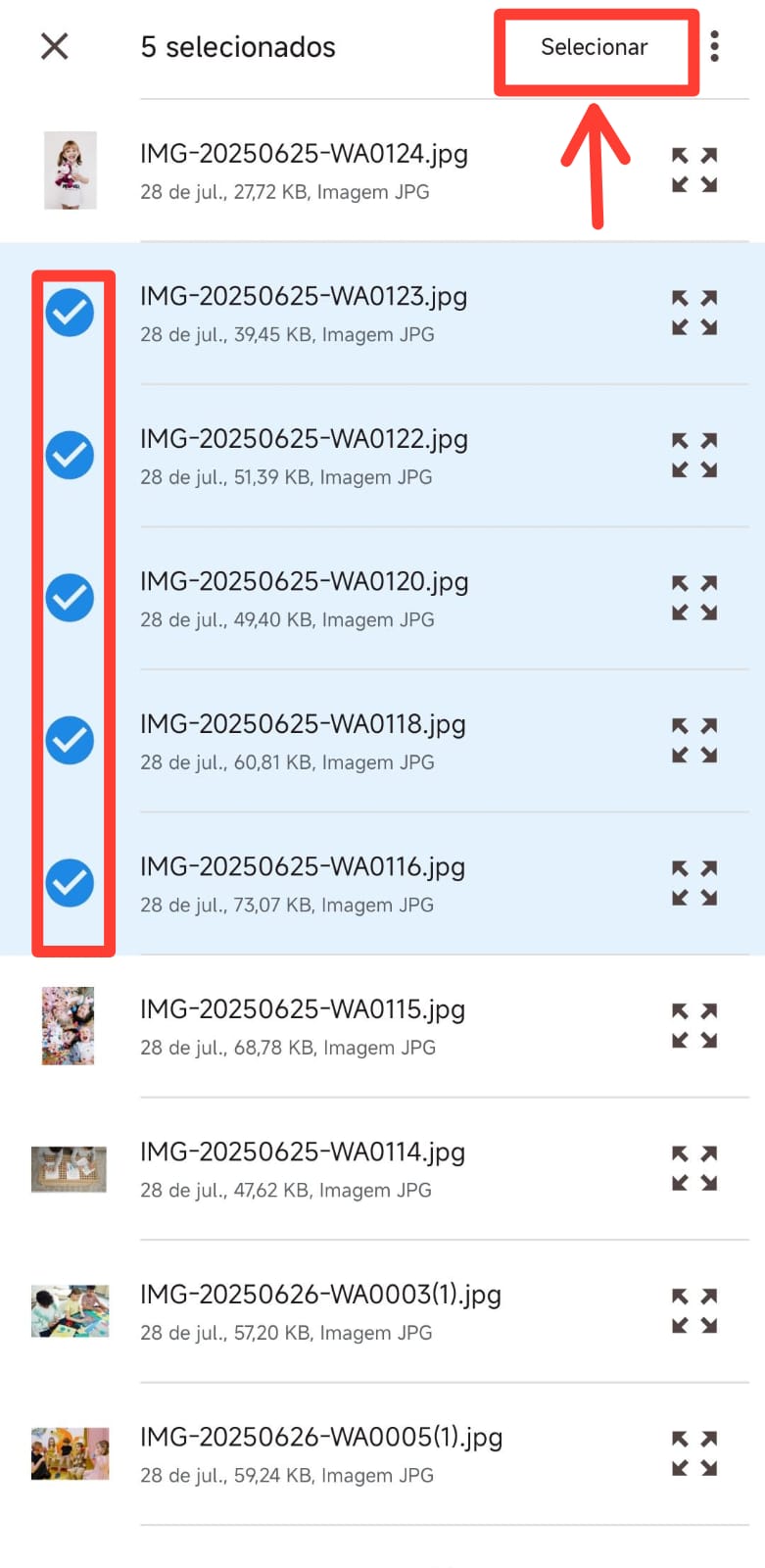Tap the Selecionar button

594,47
